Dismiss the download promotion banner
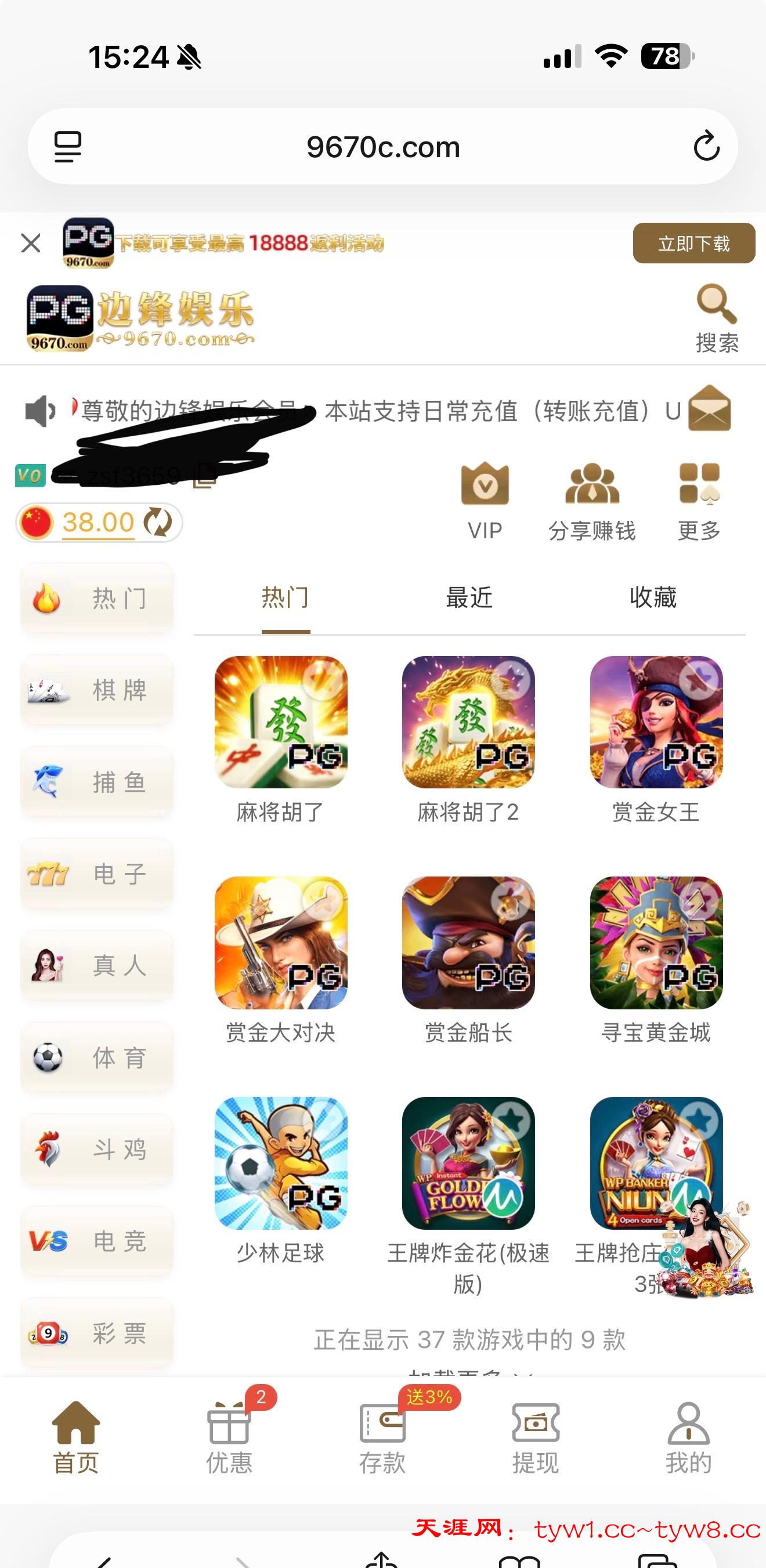 pyautogui.click(x=30, y=244)
